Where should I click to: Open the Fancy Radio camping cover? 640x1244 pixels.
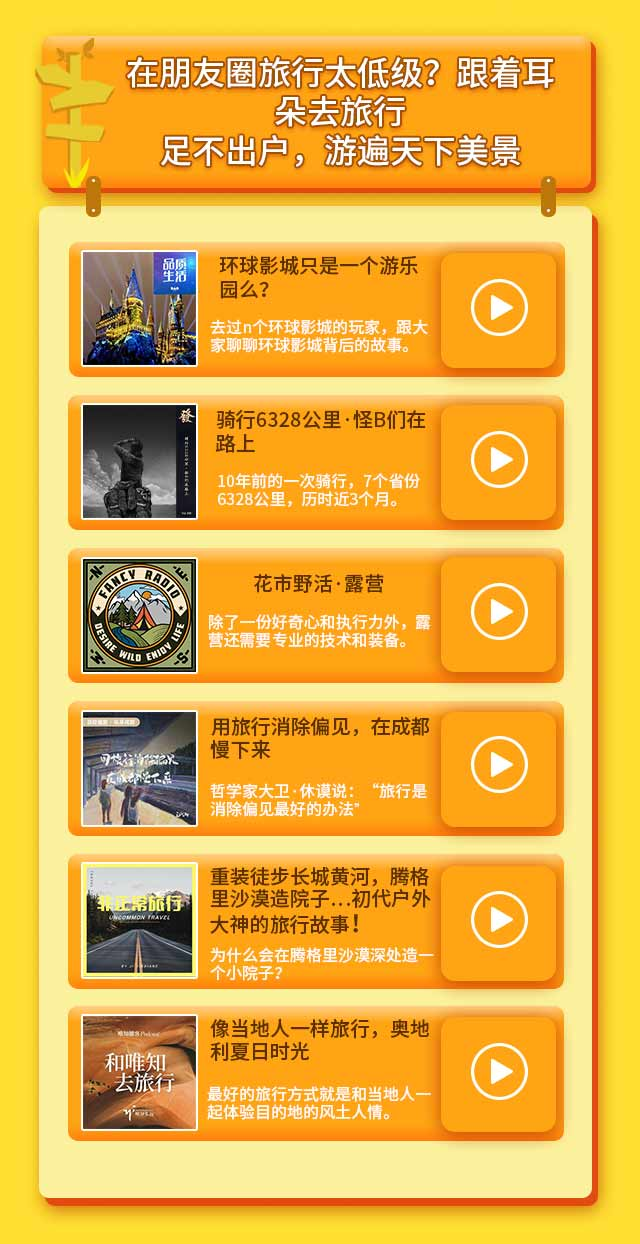coord(139,614)
